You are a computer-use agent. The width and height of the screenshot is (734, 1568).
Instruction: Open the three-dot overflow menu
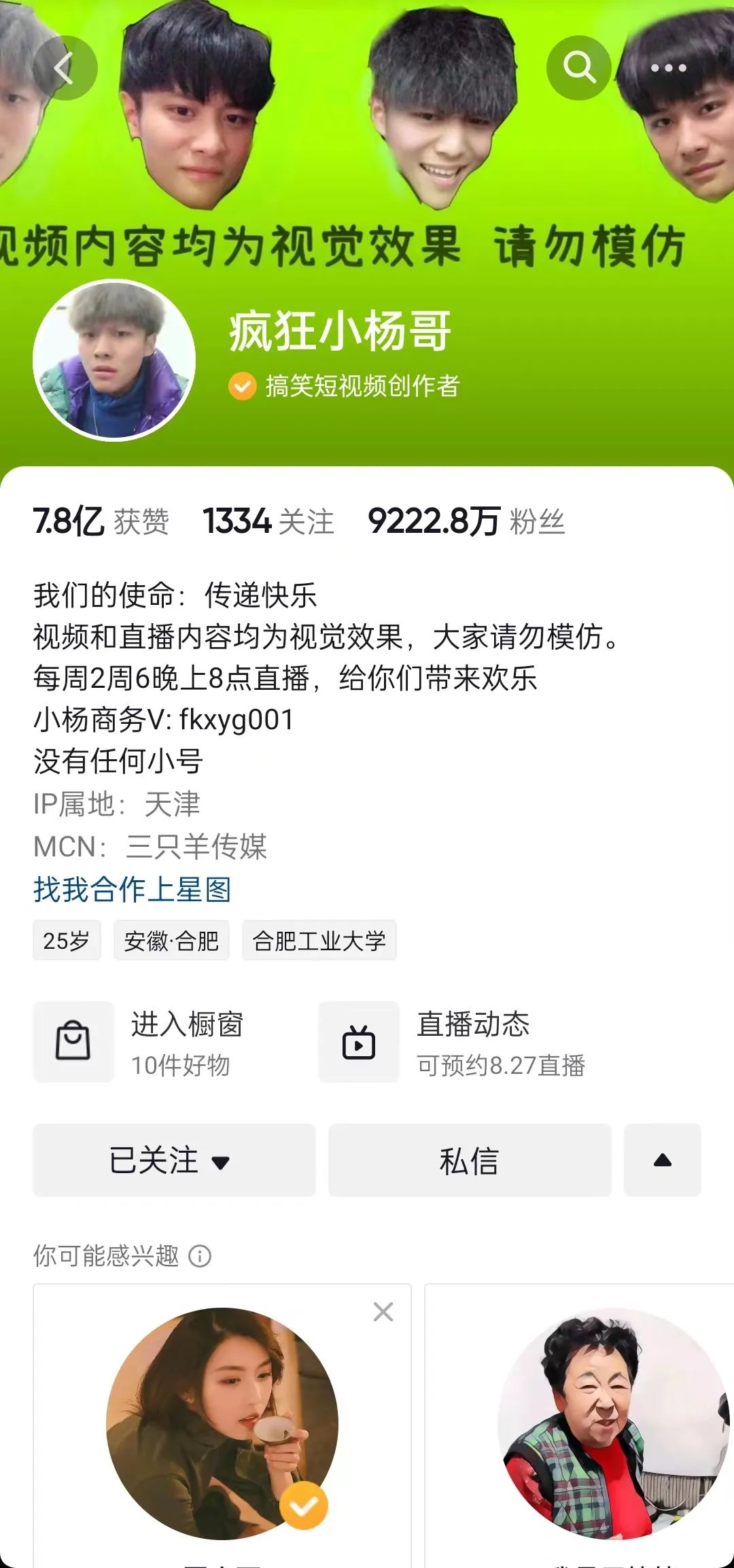[668, 68]
